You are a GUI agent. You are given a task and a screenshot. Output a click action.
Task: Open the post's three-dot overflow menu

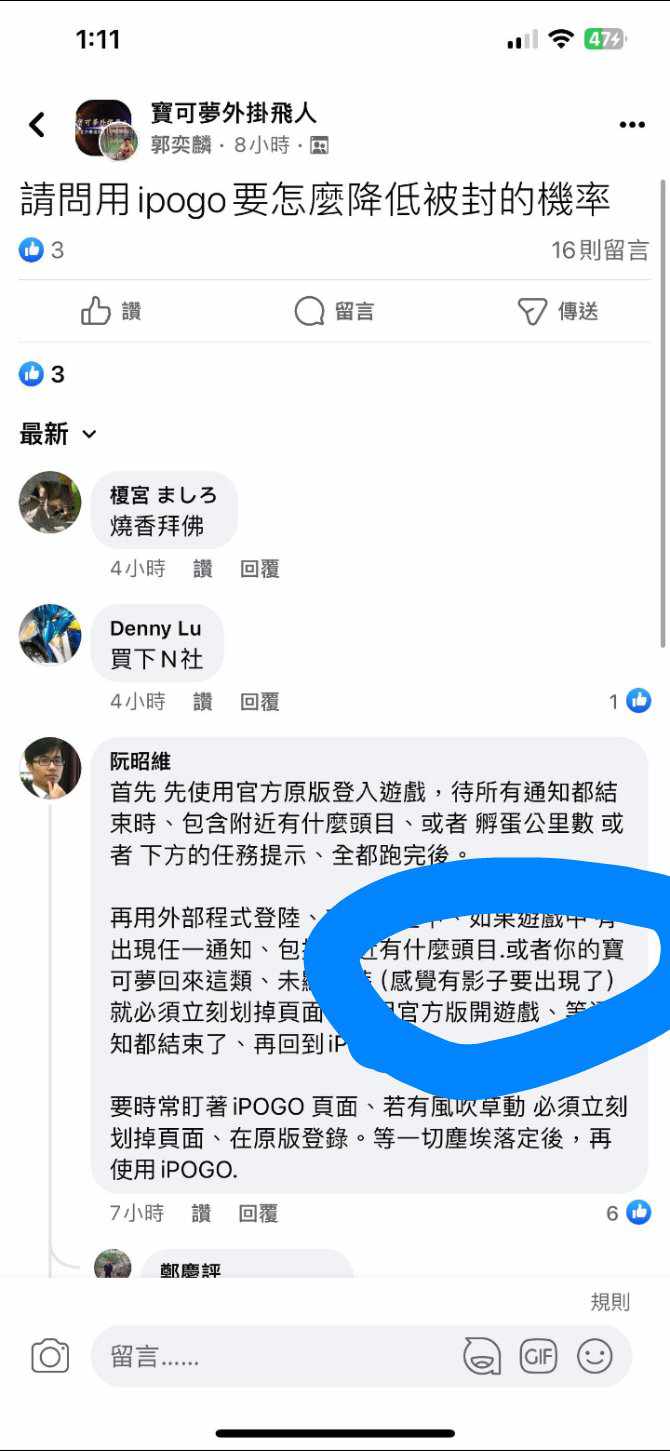631,125
